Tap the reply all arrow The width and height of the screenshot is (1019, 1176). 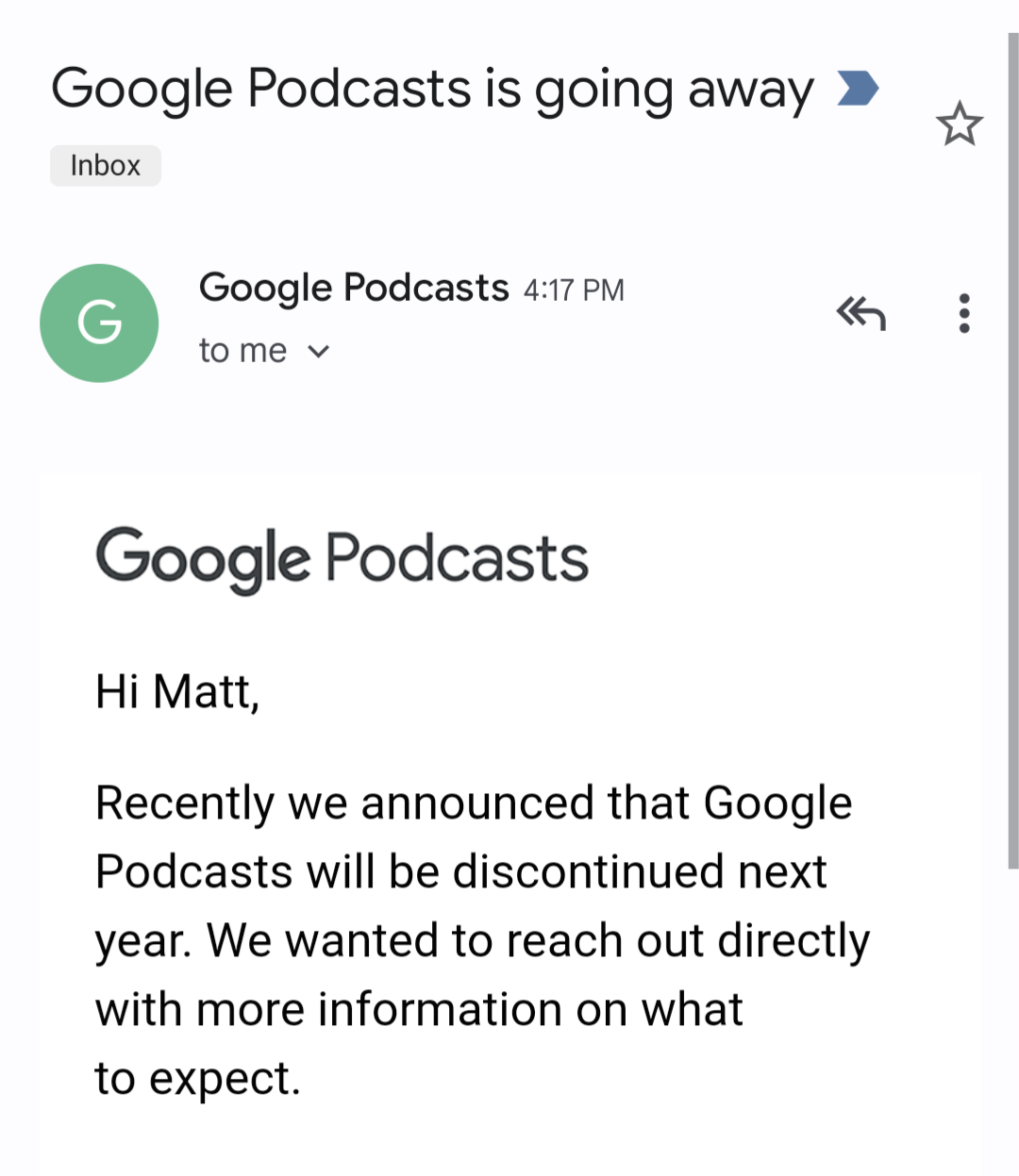pos(860,313)
